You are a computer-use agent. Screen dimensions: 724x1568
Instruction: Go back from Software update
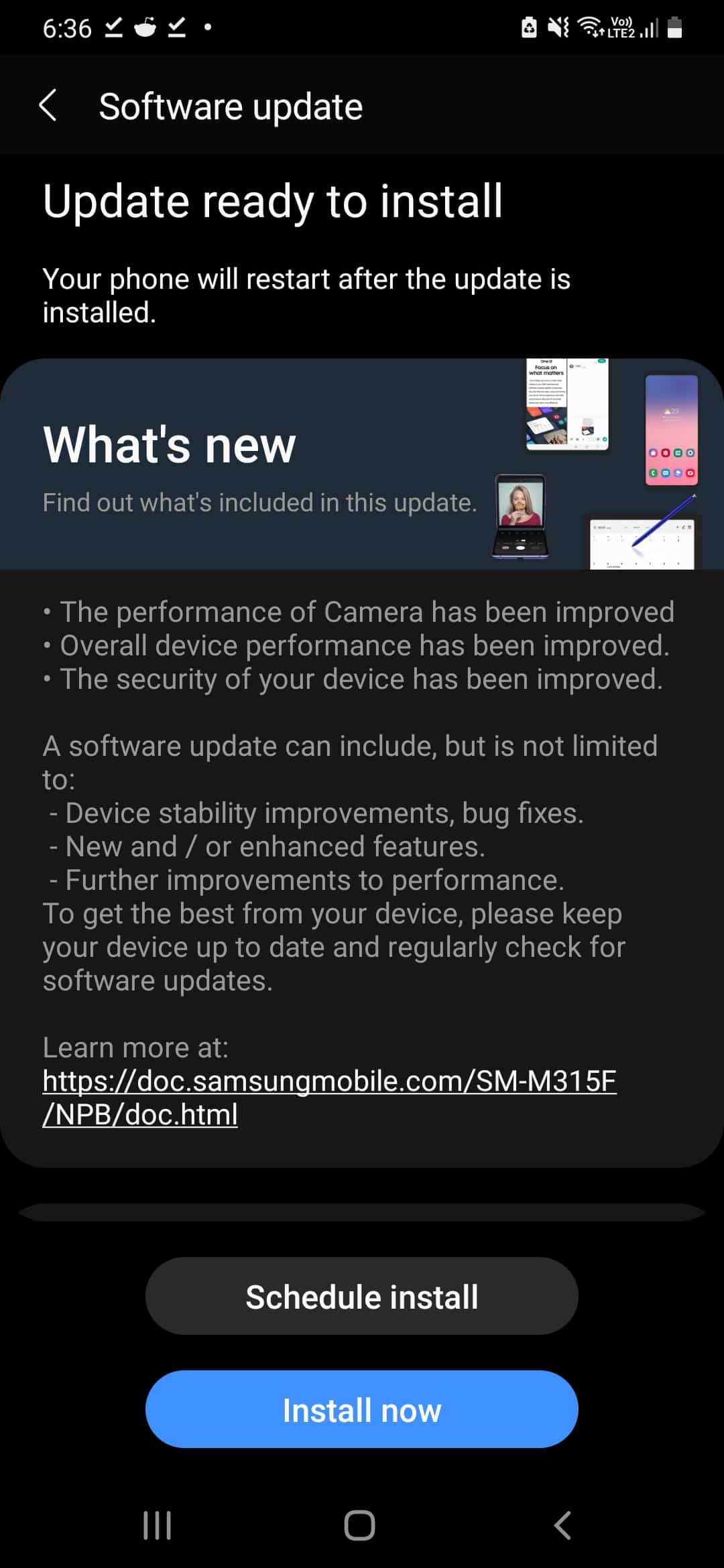click(48, 107)
